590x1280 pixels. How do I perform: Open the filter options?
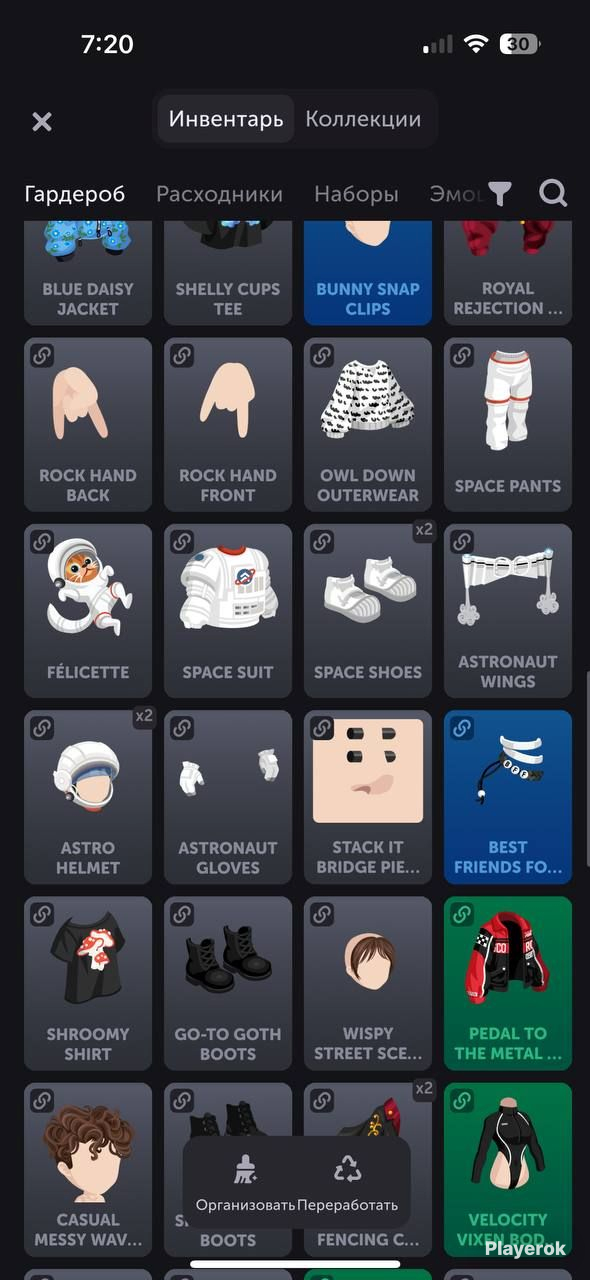[499, 194]
